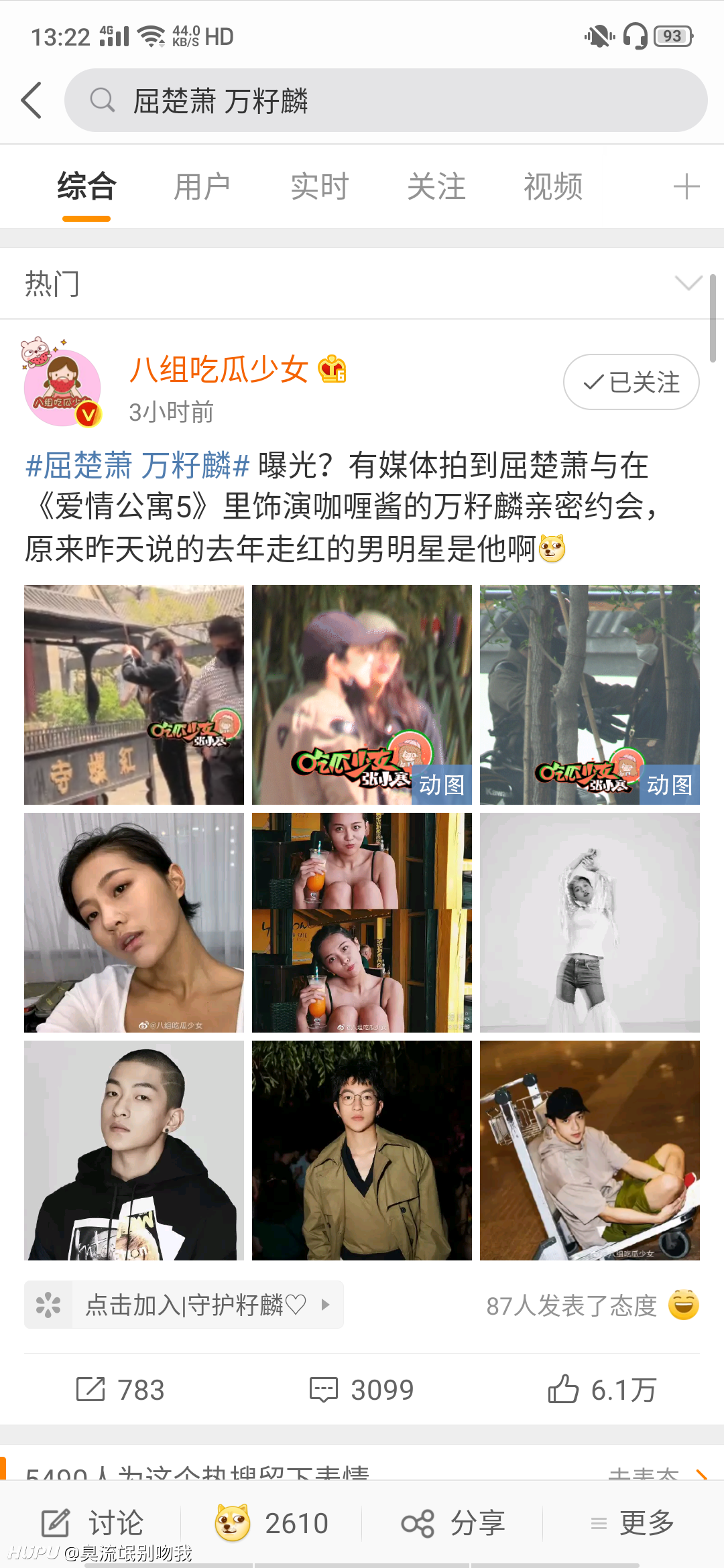The height and width of the screenshot is (1568, 724).
Task: Tap the 已关注 follow button
Action: pyautogui.click(x=631, y=382)
